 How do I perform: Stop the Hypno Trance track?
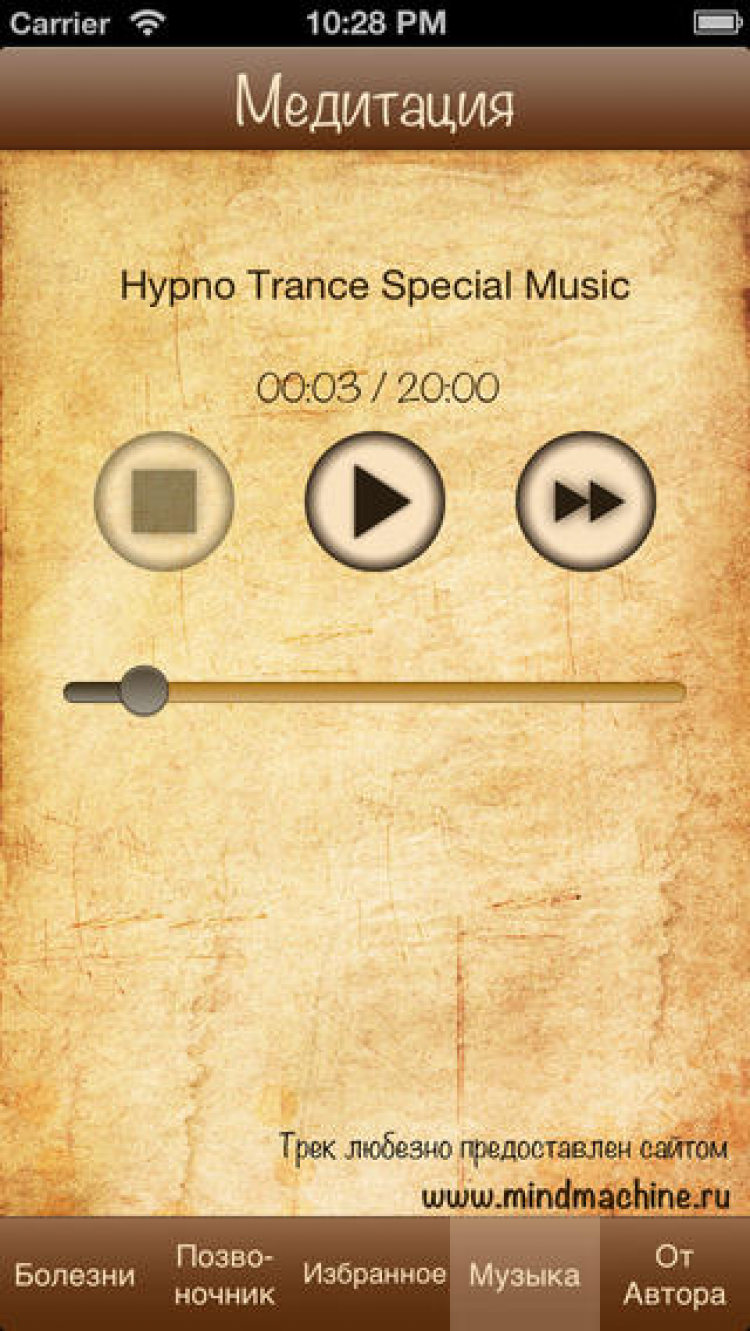pos(164,500)
